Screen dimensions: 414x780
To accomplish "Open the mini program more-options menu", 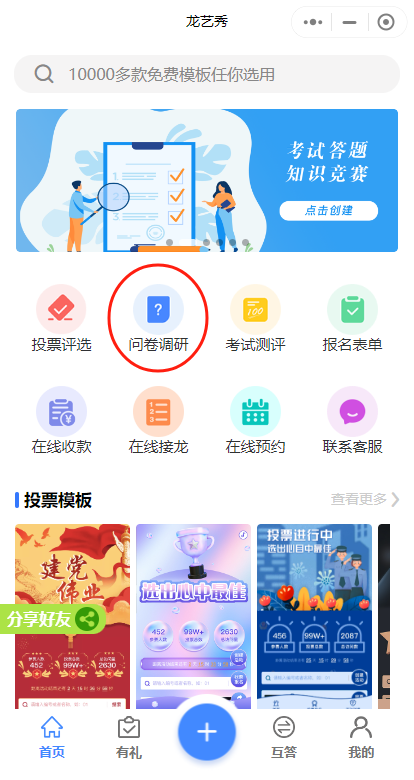I will point(313,22).
